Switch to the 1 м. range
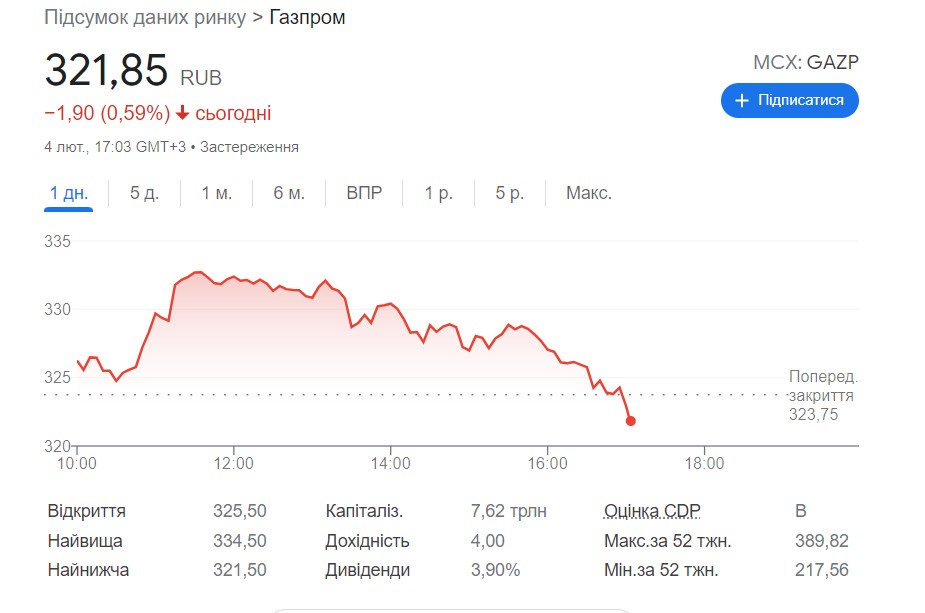 coord(216,193)
